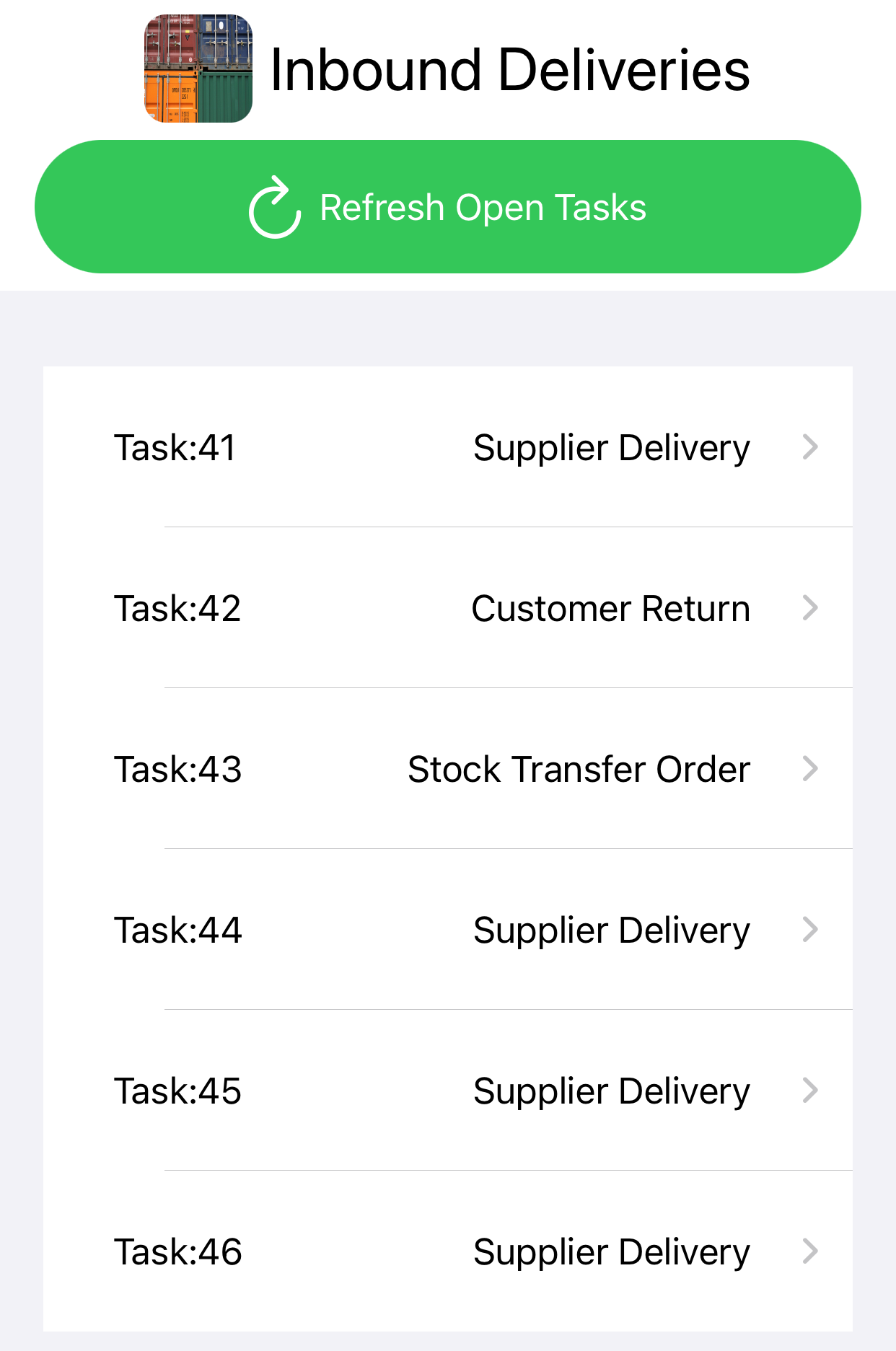The height and width of the screenshot is (1351, 896).
Task: Click the refresh arrow icon on green button
Action: (x=276, y=207)
